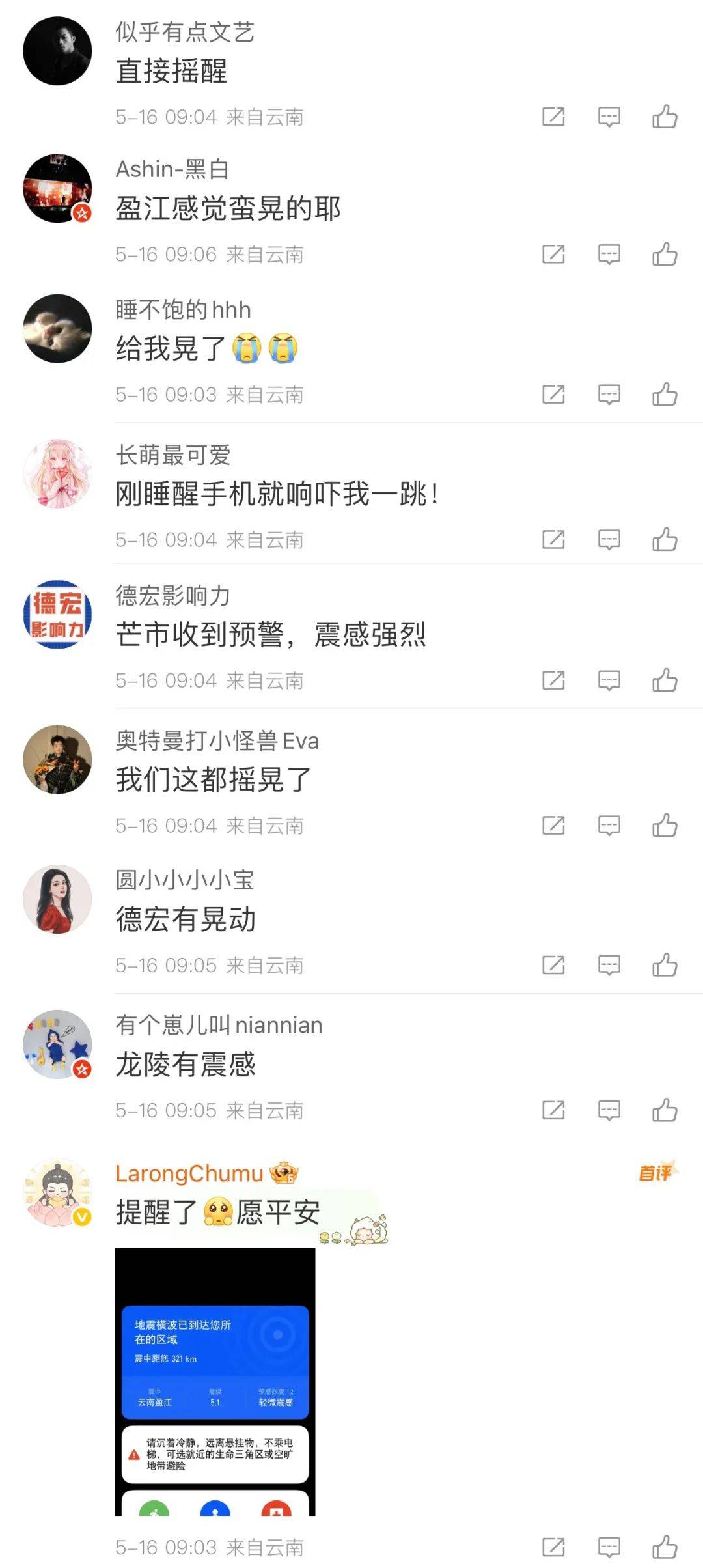Screen dimensions: 703x1568
Task: Repost 奥特曼打小怪兽Eva's comment
Action: pyautogui.click(x=553, y=826)
